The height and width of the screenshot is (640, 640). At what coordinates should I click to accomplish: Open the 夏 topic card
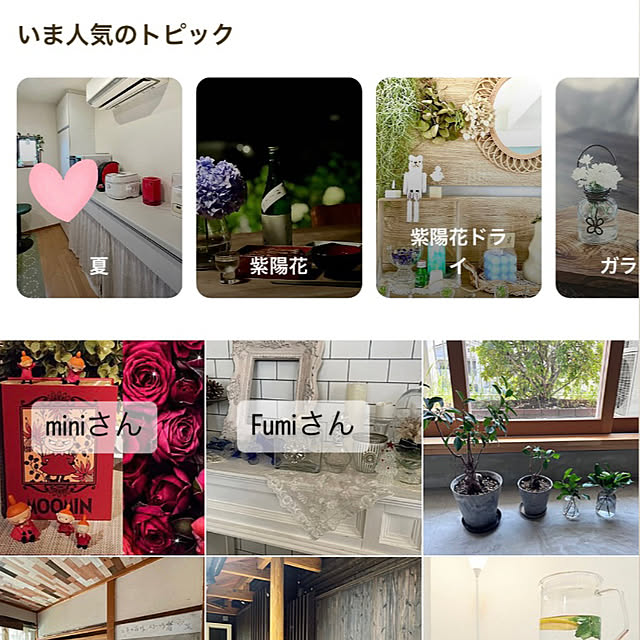99,187
